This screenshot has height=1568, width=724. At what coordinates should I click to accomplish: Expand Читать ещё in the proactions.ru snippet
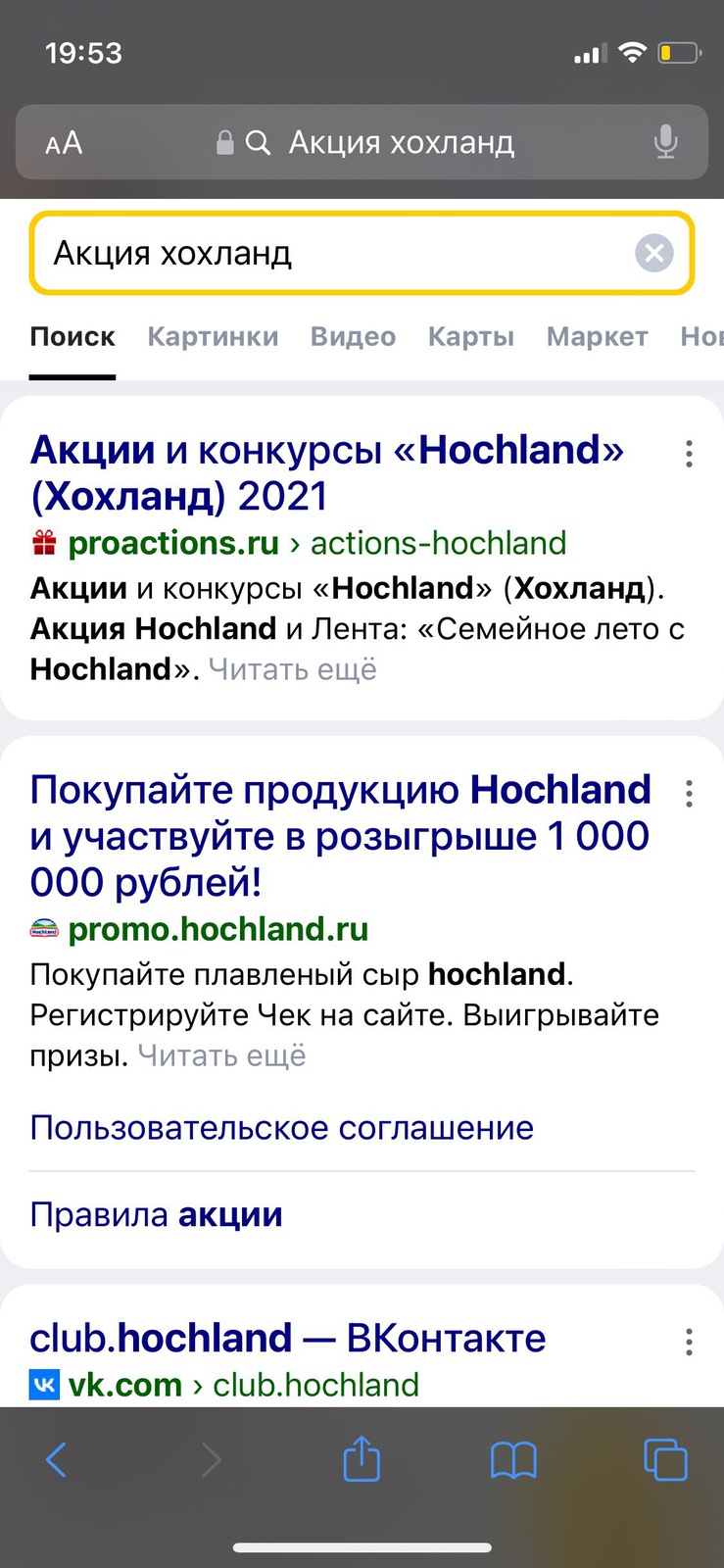click(292, 669)
